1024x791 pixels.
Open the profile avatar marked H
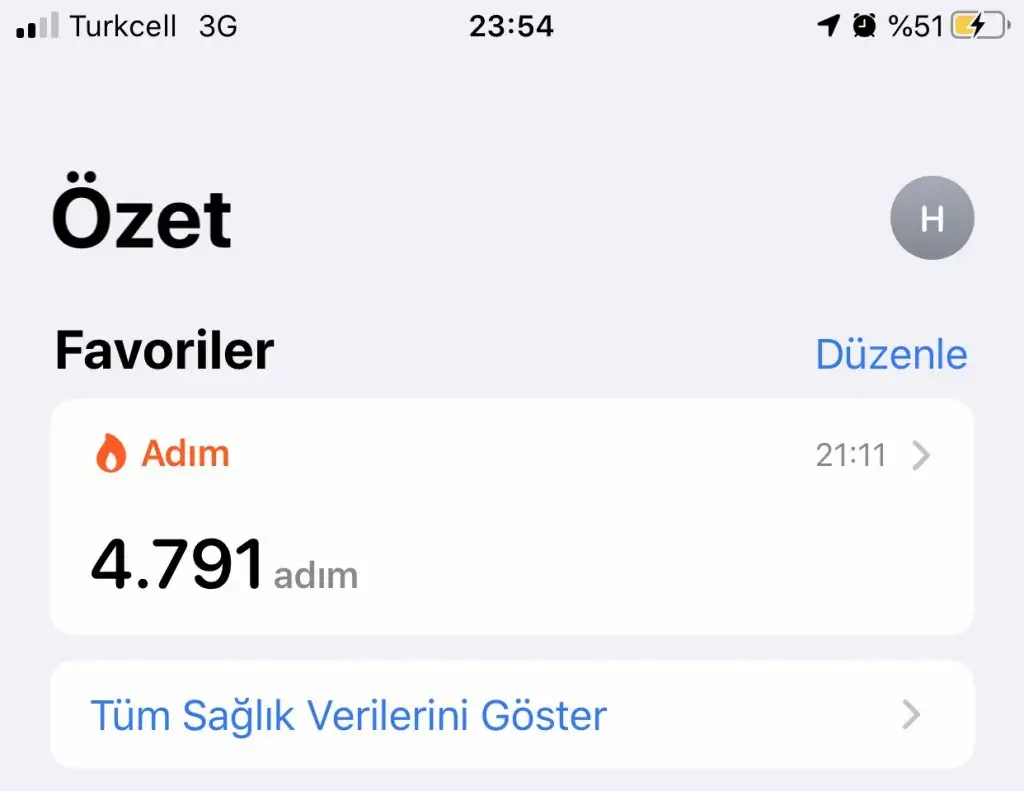932,218
